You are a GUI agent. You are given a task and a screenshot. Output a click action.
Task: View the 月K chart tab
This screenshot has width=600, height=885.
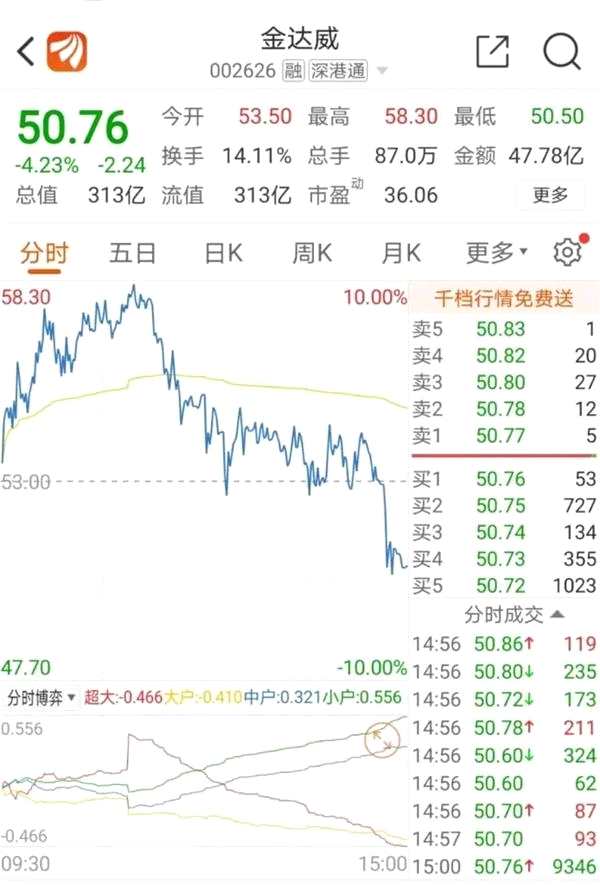(x=401, y=252)
